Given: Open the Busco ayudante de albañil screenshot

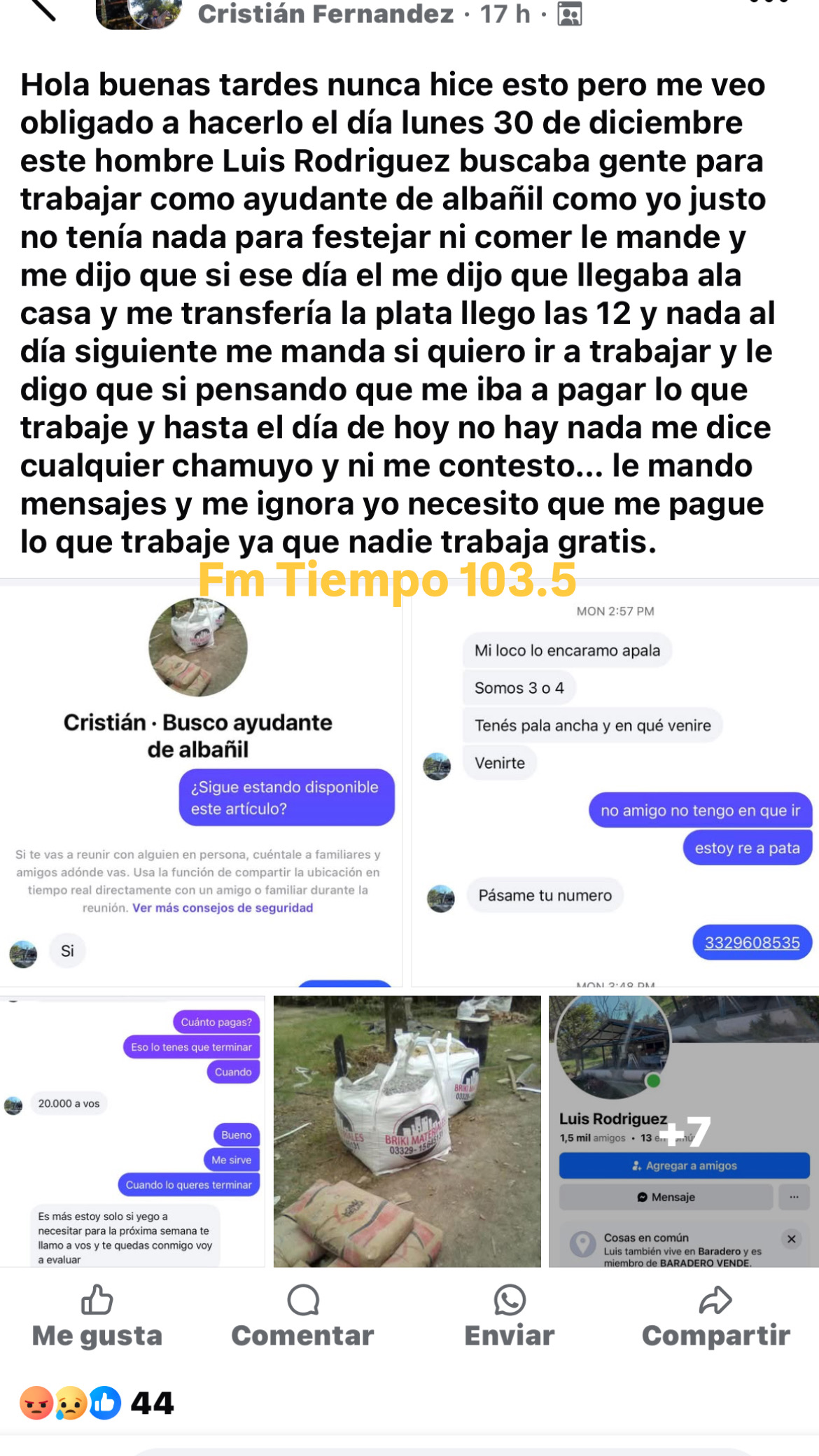Looking at the screenshot, I should [201, 784].
